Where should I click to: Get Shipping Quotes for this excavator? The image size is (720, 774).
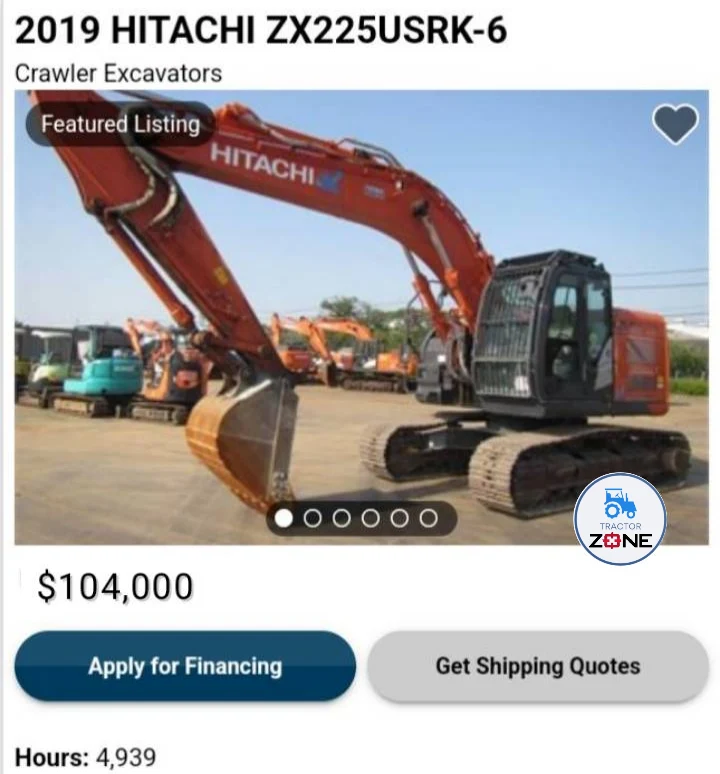point(538,666)
